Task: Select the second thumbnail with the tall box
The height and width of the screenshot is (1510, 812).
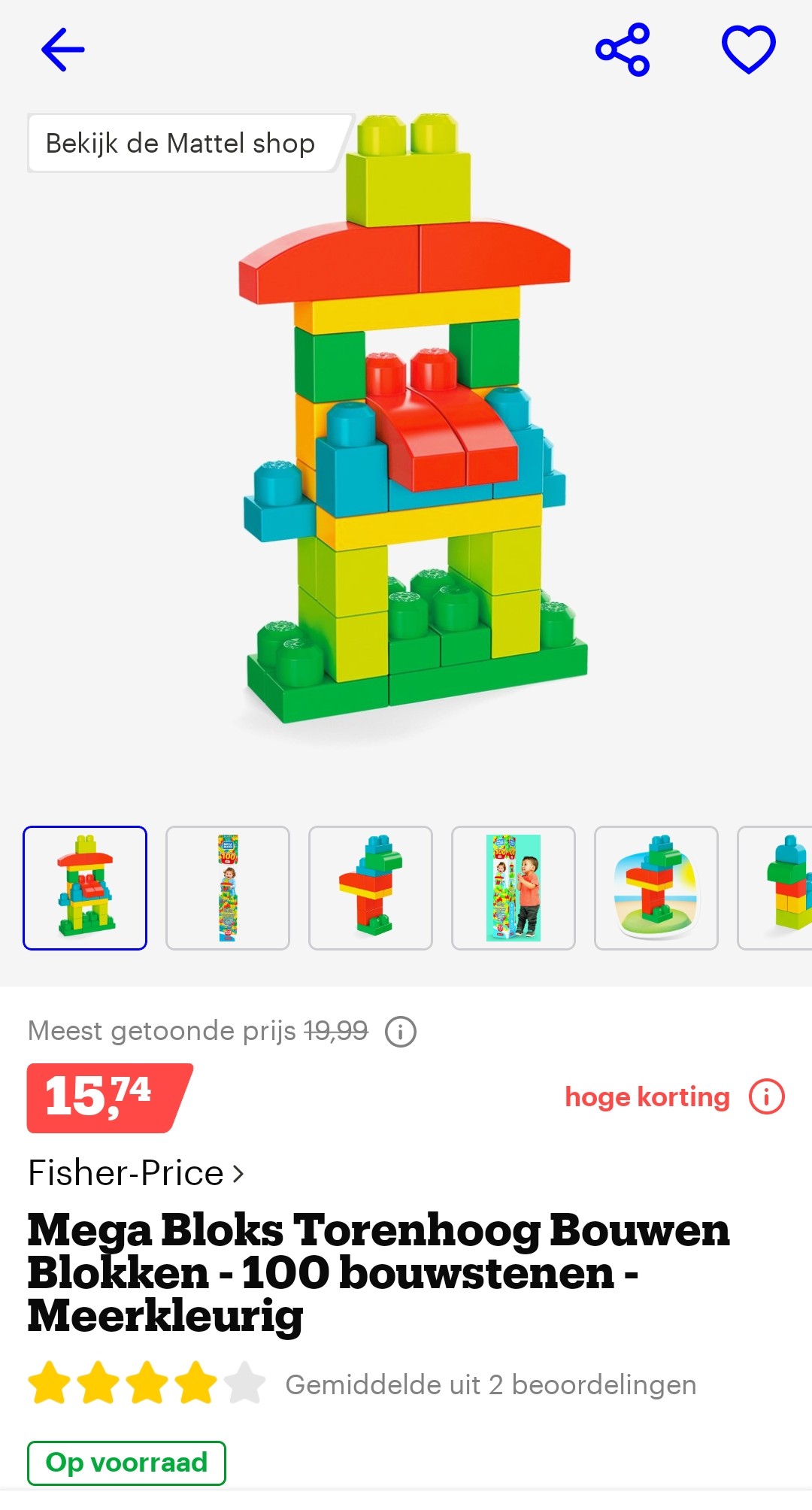Action: tap(228, 888)
